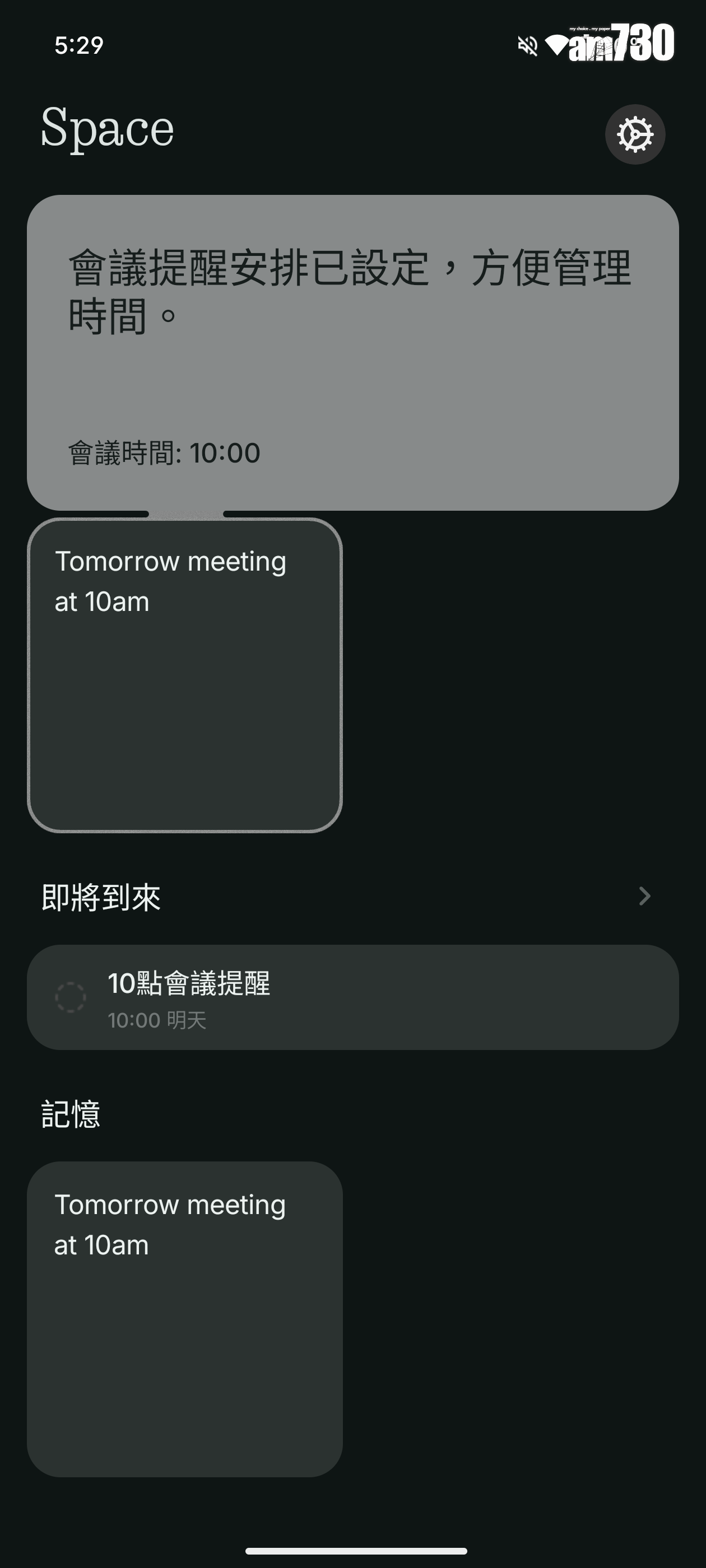Screen dimensions: 706x1568
Task: Tap the 記憶 section header
Action: point(69,1114)
